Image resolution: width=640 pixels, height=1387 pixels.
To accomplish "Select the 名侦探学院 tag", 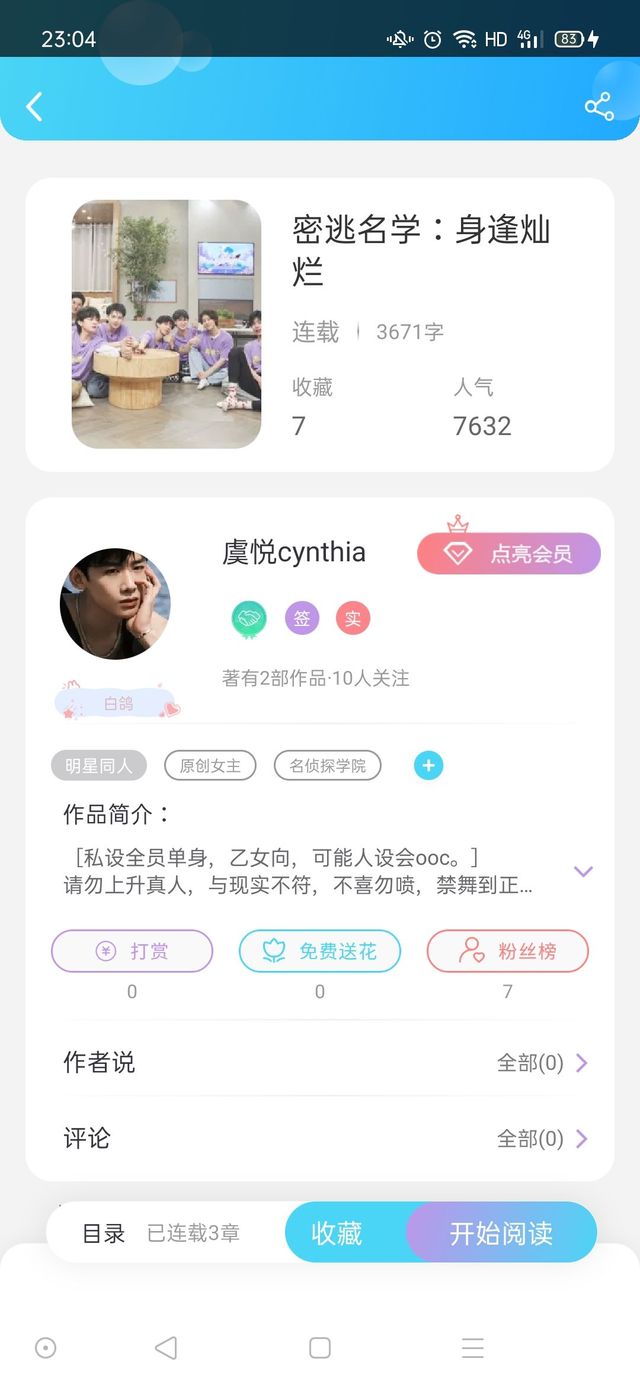I will (328, 766).
